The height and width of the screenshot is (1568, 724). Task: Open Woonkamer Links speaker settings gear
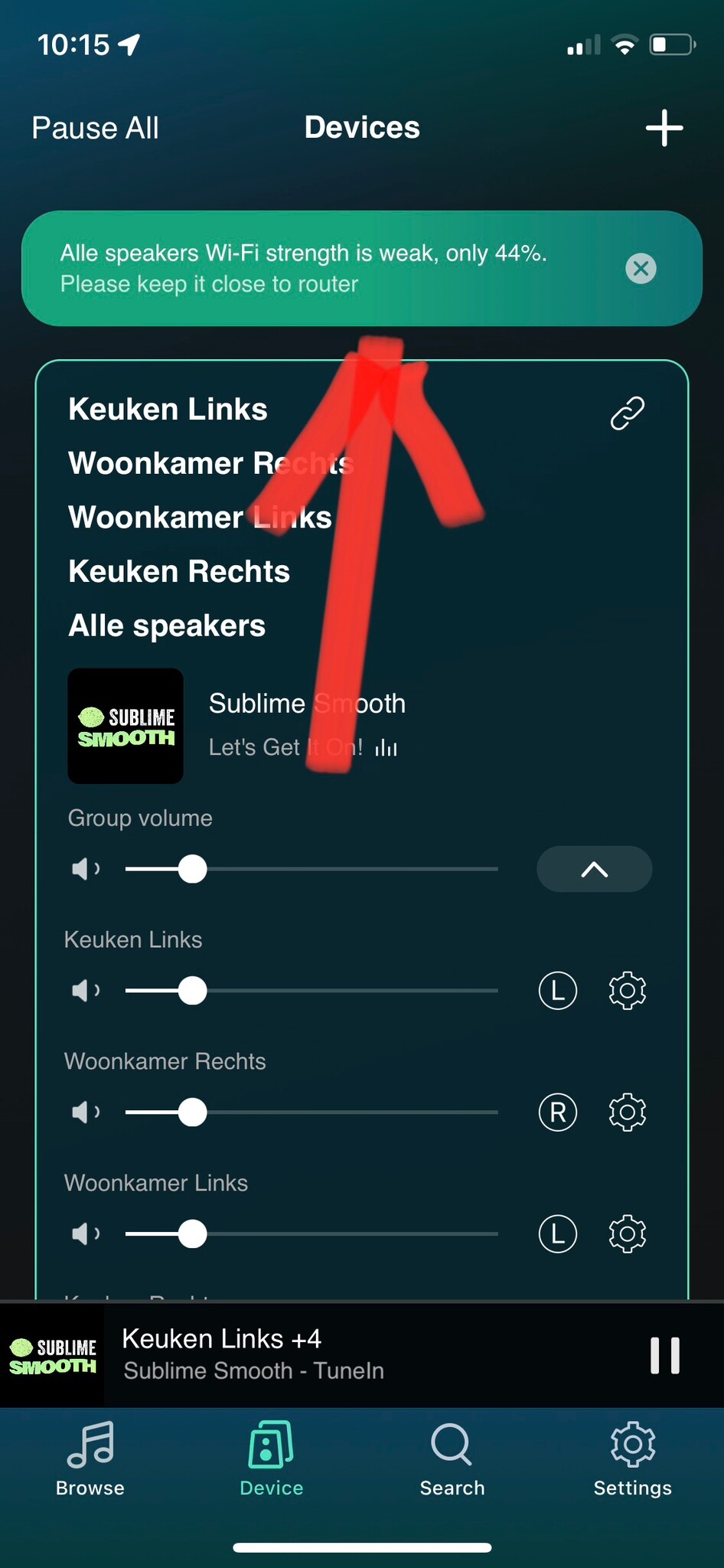pos(628,1234)
